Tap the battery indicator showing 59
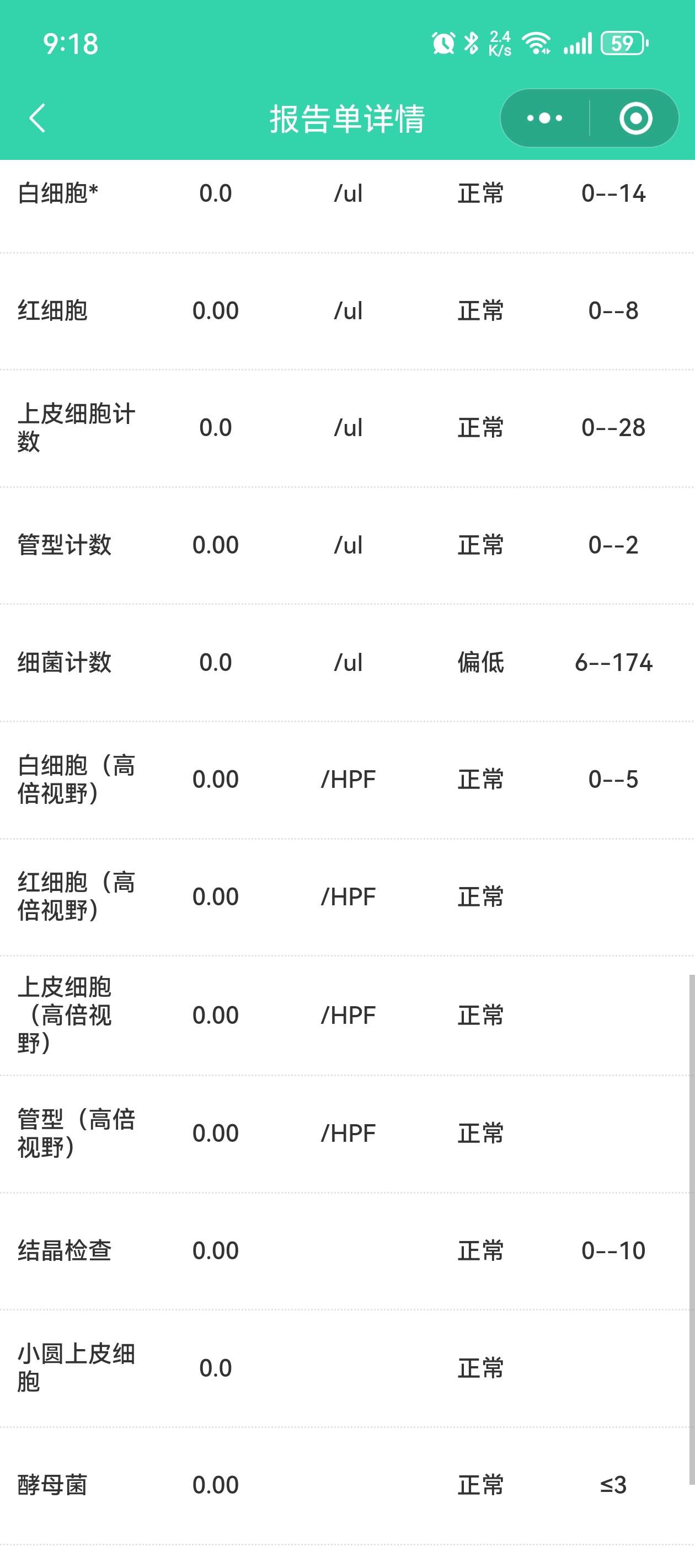 click(x=623, y=41)
